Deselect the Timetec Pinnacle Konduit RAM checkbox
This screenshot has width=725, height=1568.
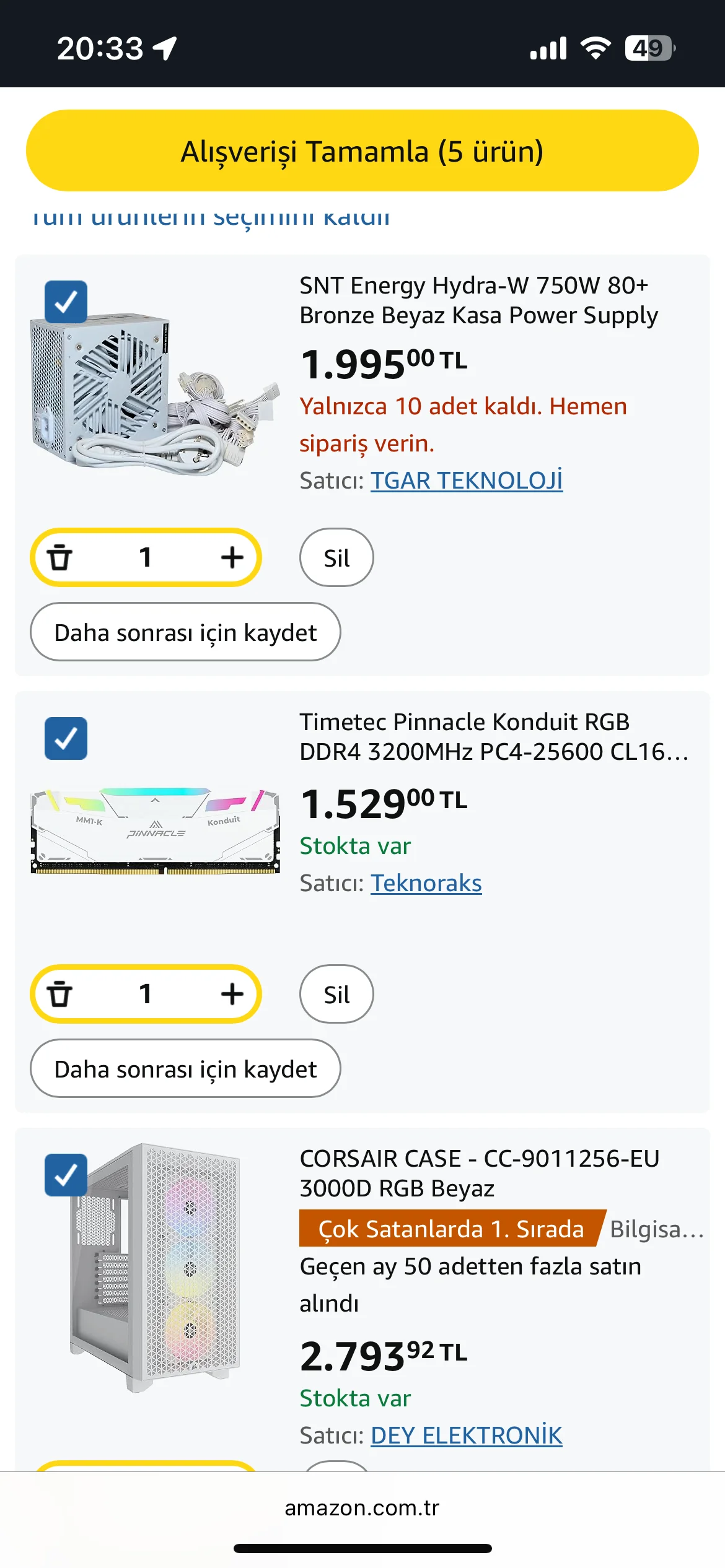tap(66, 738)
